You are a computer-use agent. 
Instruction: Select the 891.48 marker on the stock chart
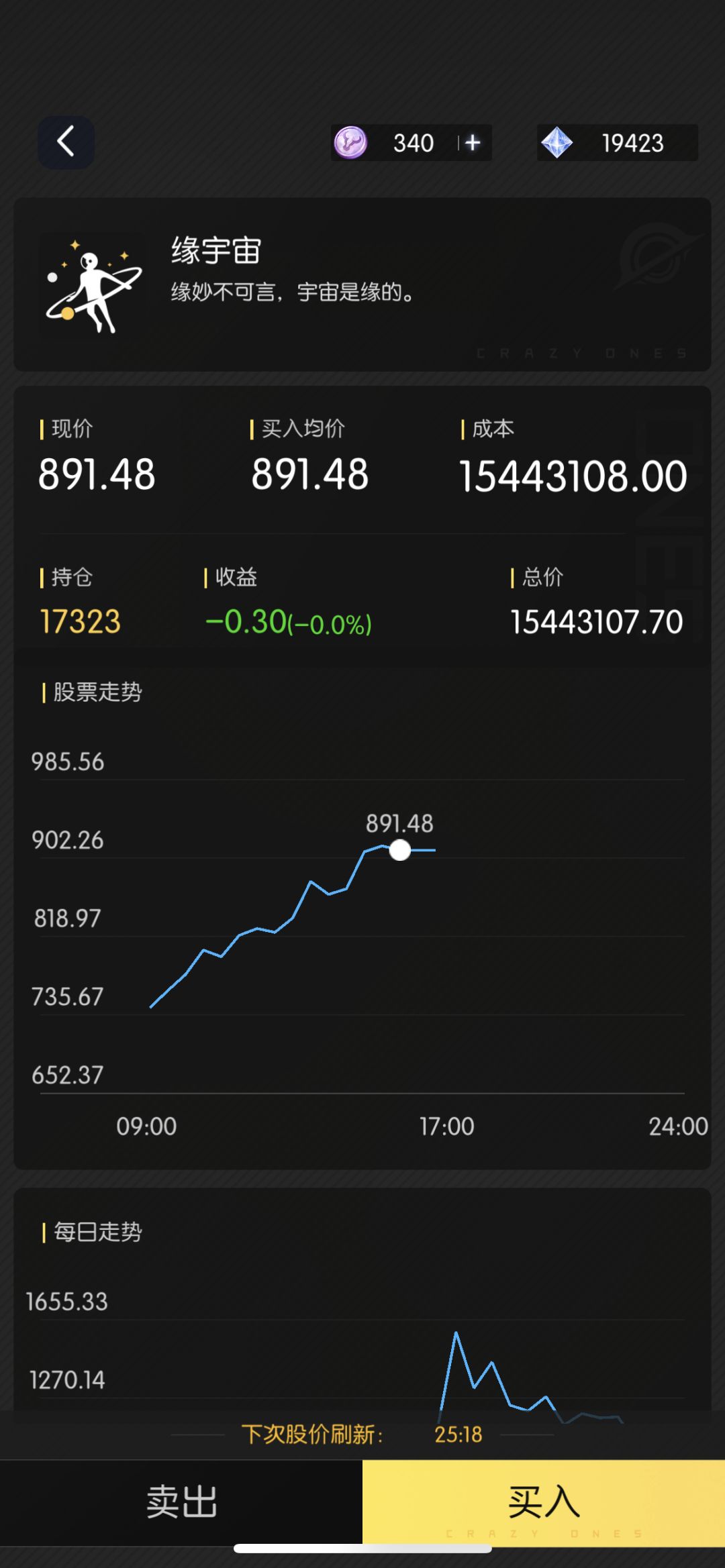(x=400, y=850)
